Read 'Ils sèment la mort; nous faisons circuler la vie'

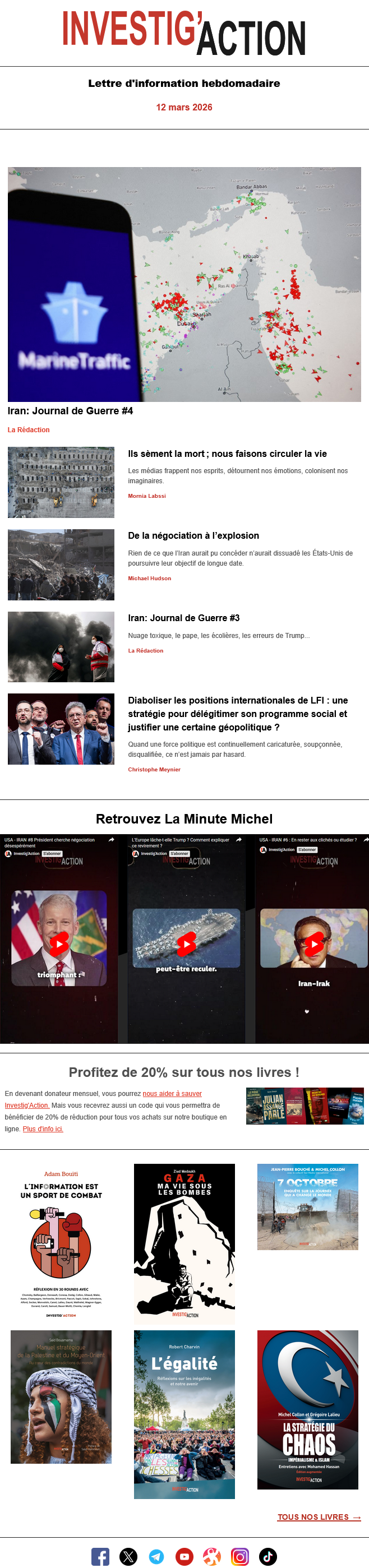point(227,454)
